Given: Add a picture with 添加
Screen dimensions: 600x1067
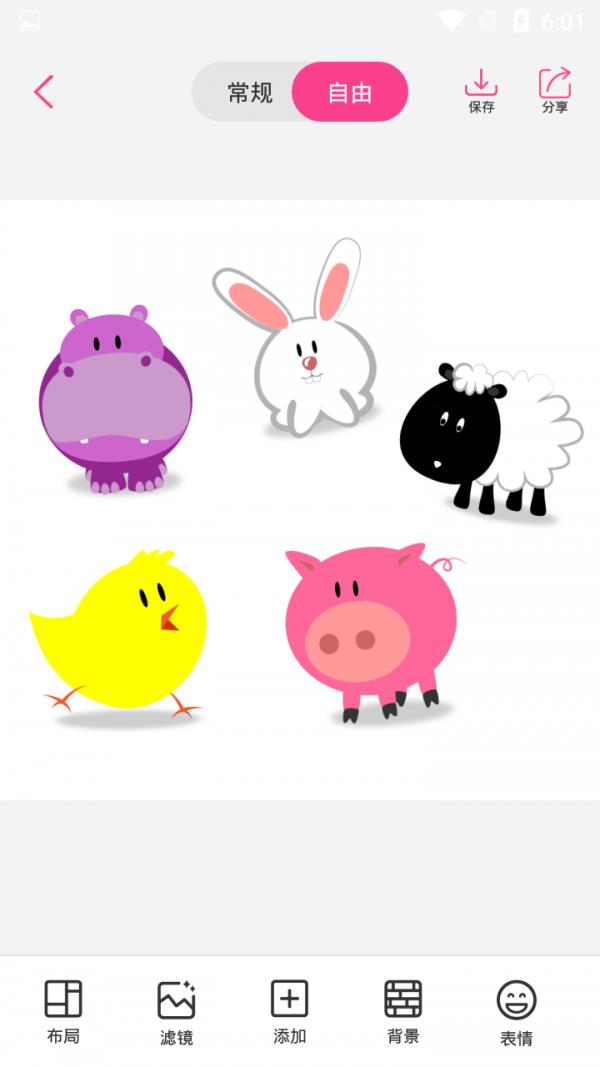Looking at the screenshot, I should click(x=290, y=1011).
